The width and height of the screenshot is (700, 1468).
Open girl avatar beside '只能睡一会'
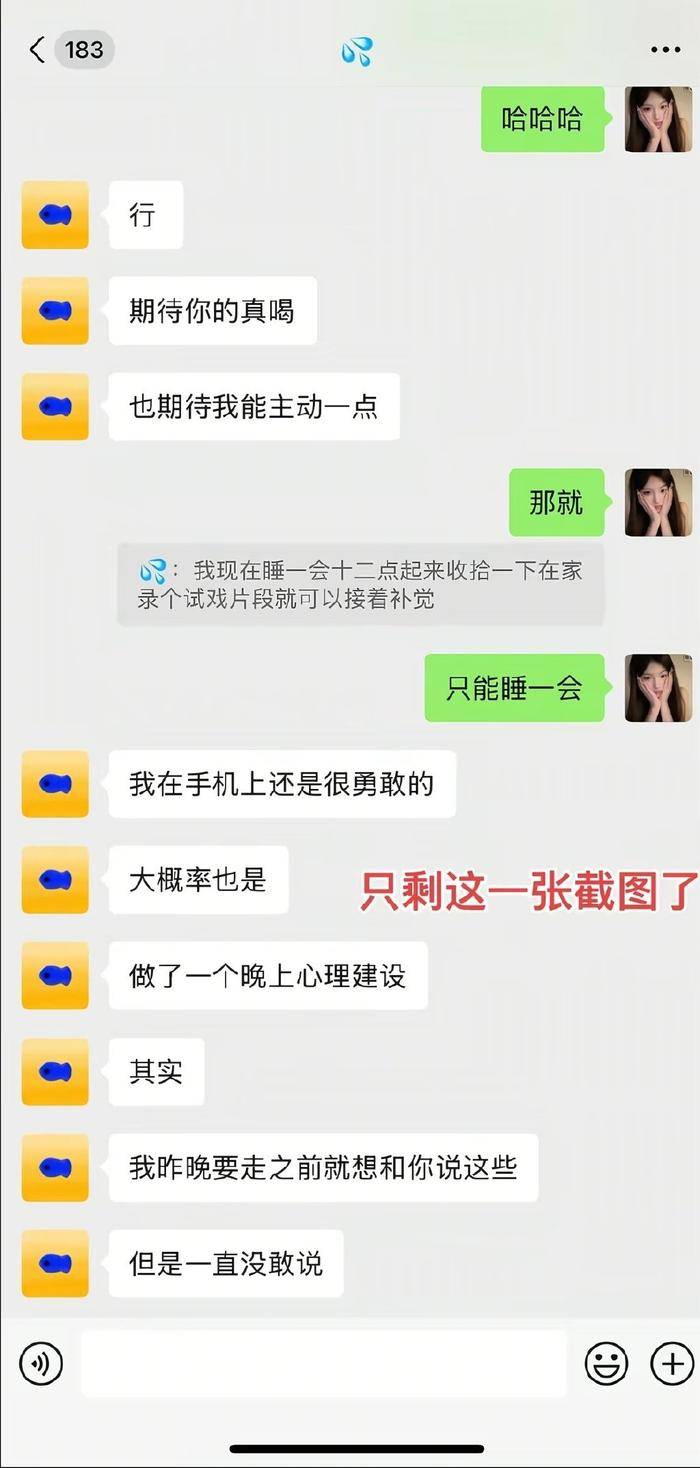(x=658, y=688)
